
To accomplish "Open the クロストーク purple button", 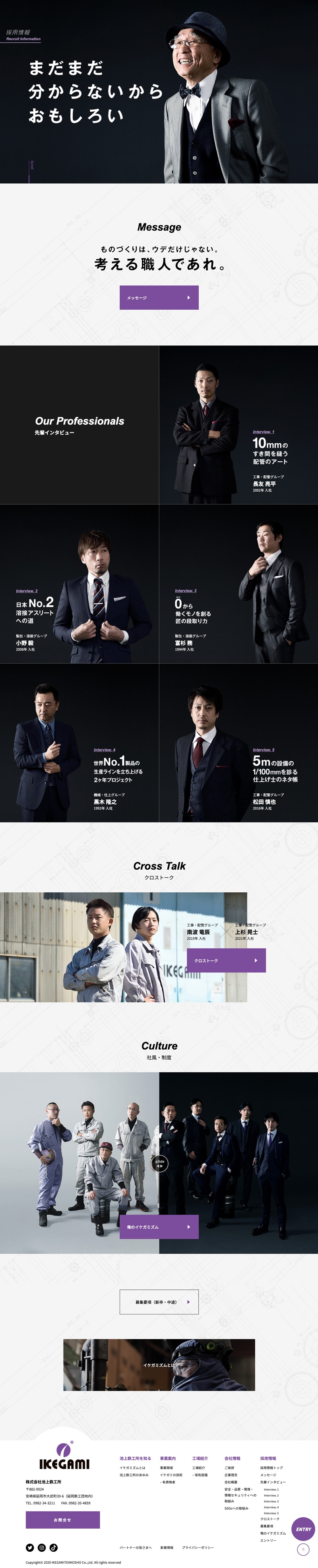I will 226,960.
